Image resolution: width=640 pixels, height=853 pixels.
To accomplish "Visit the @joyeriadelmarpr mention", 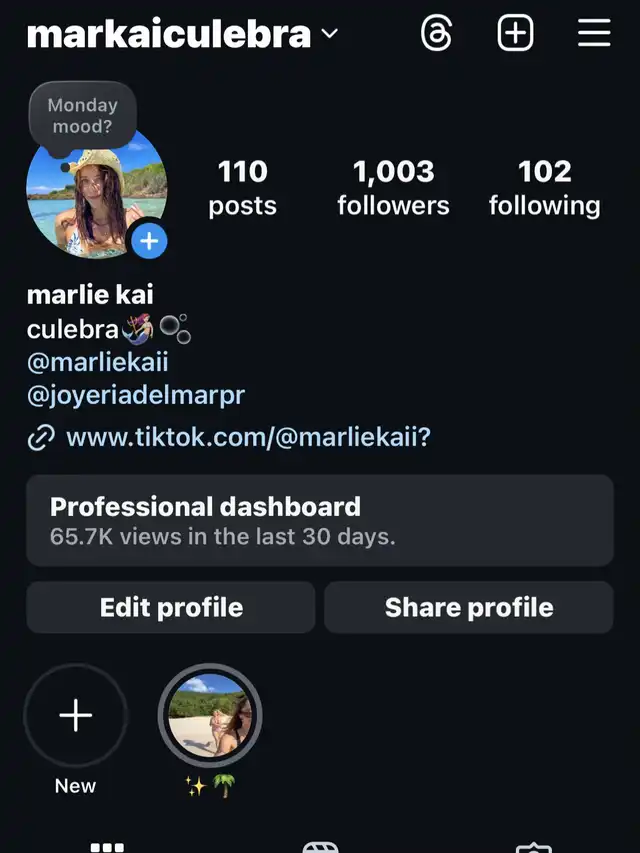I will (x=135, y=395).
